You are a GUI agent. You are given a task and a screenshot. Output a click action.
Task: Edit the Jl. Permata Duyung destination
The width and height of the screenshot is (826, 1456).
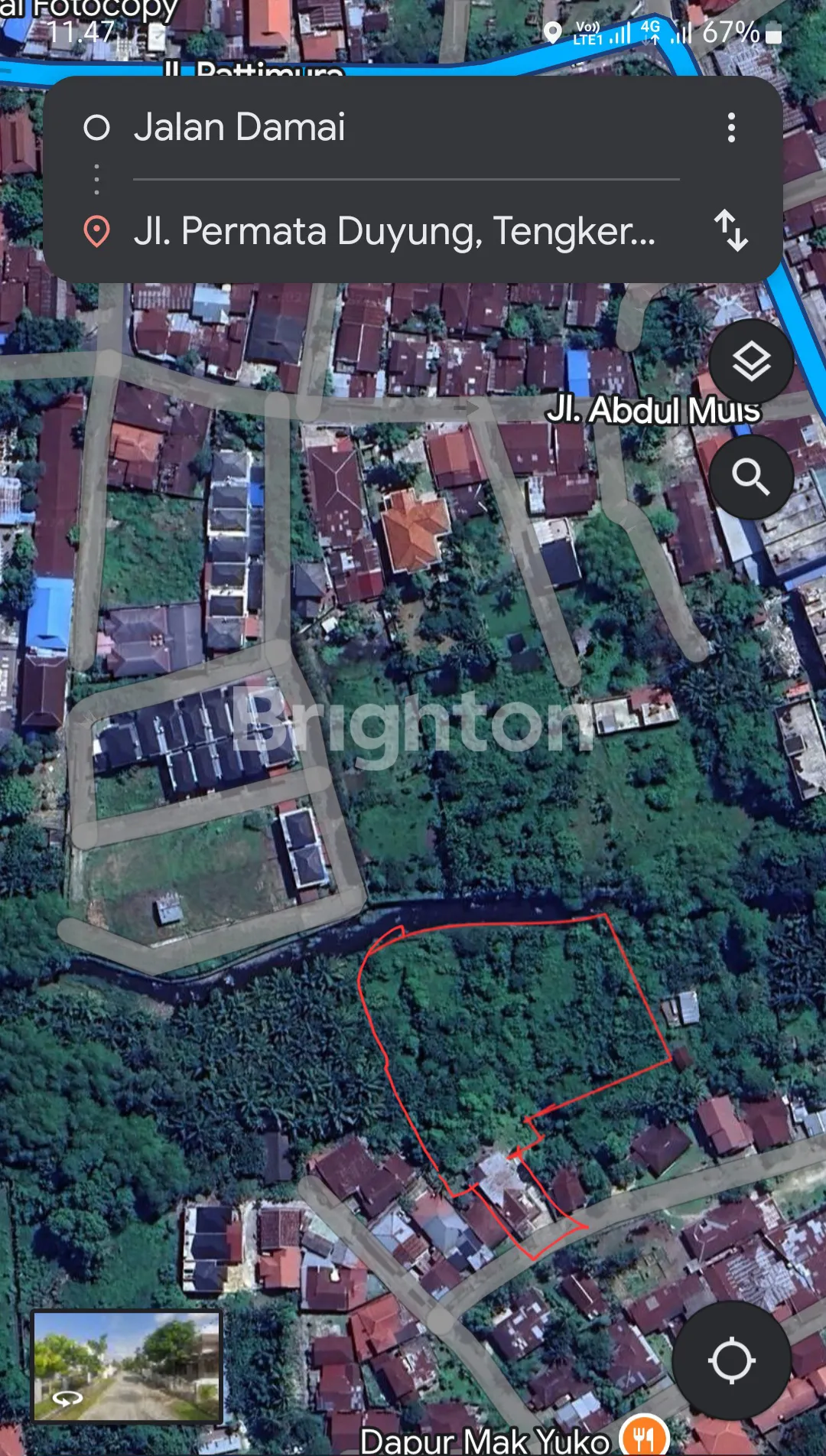click(x=394, y=231)
